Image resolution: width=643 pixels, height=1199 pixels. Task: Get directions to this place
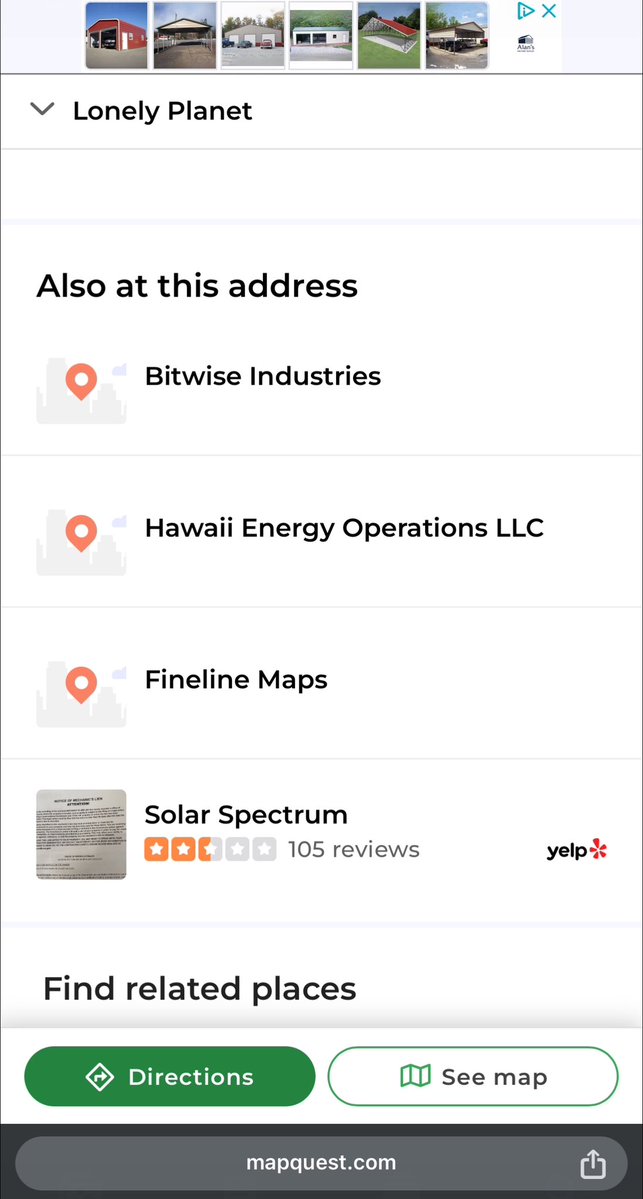pyautogui.click(x=170, y=1077)
